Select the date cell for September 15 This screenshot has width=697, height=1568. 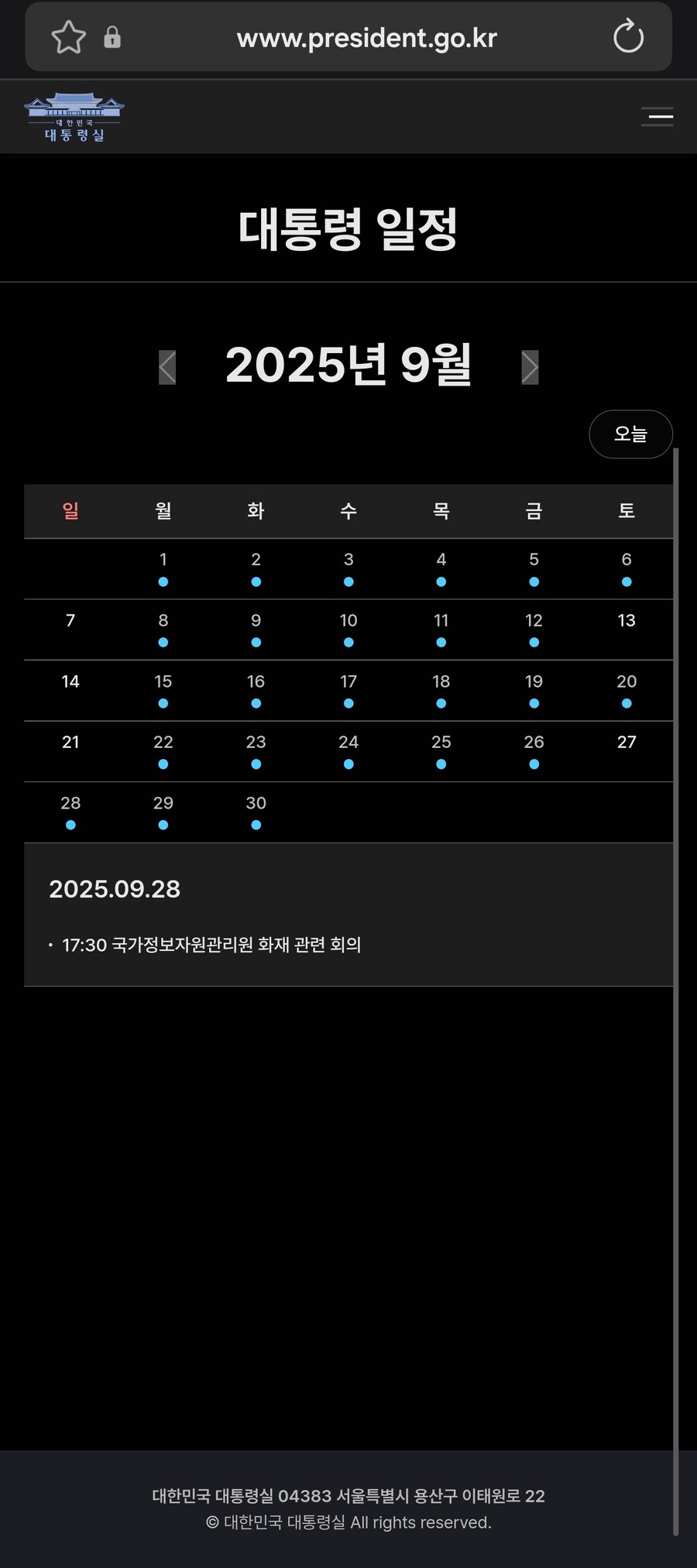(x=163, y=689)
